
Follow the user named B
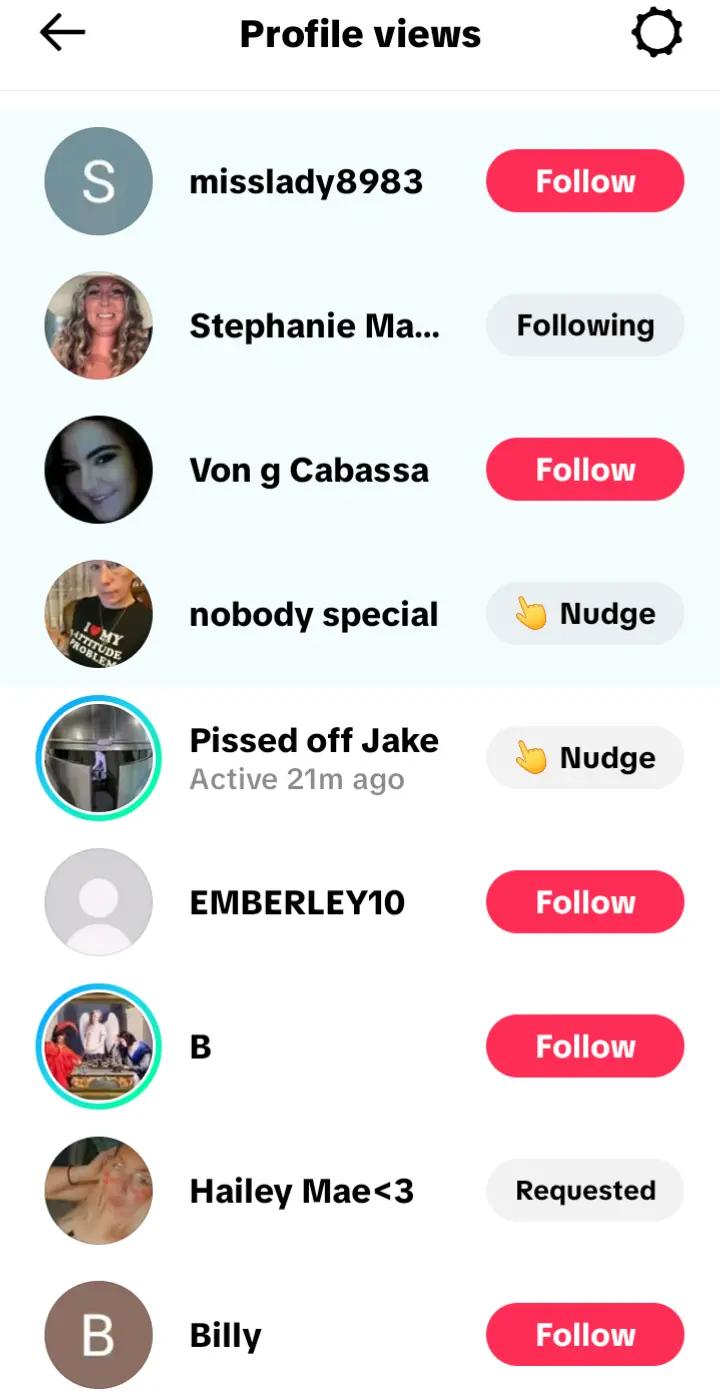585,1045
